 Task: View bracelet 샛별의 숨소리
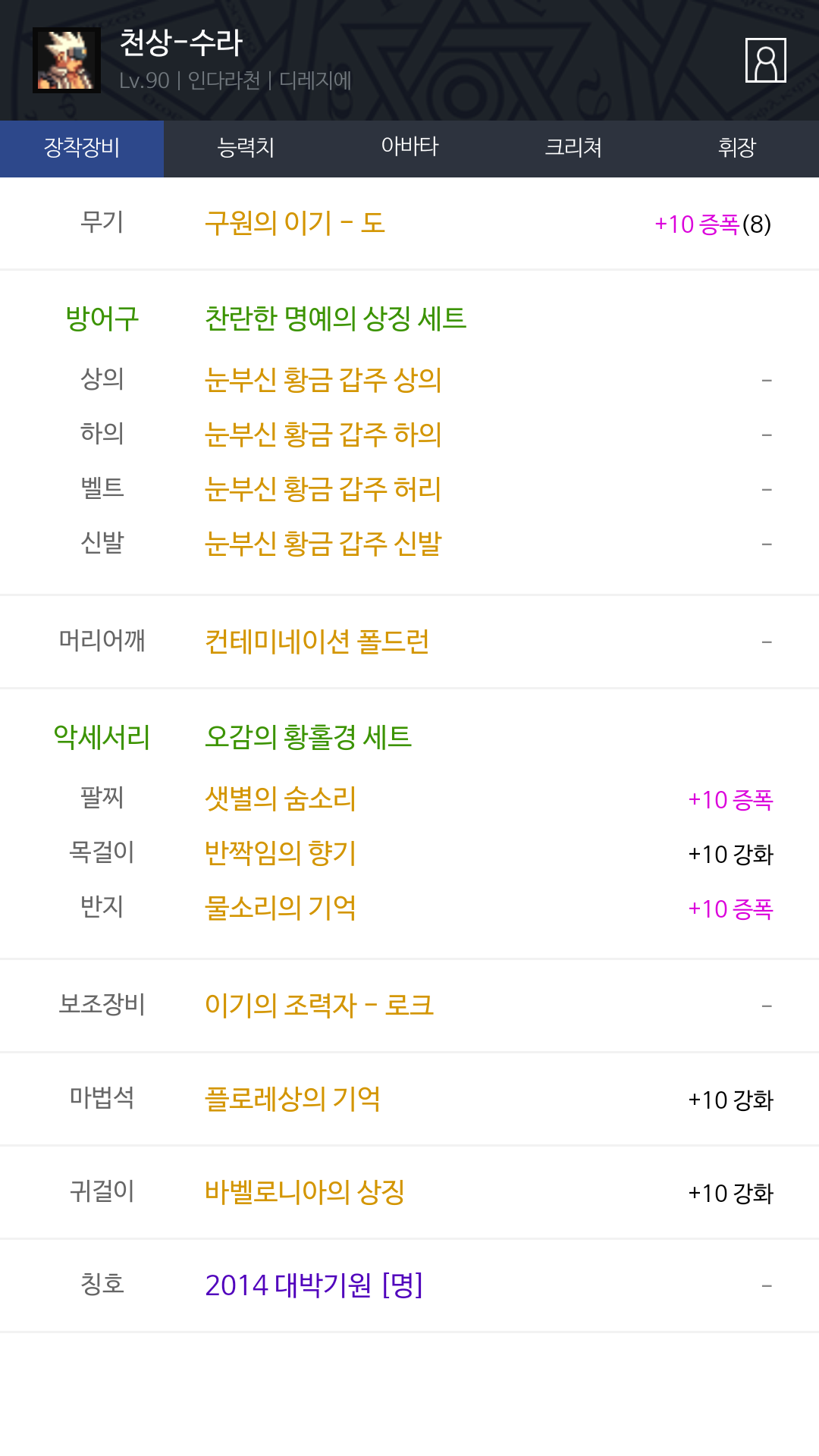click(x=281, y=799)
